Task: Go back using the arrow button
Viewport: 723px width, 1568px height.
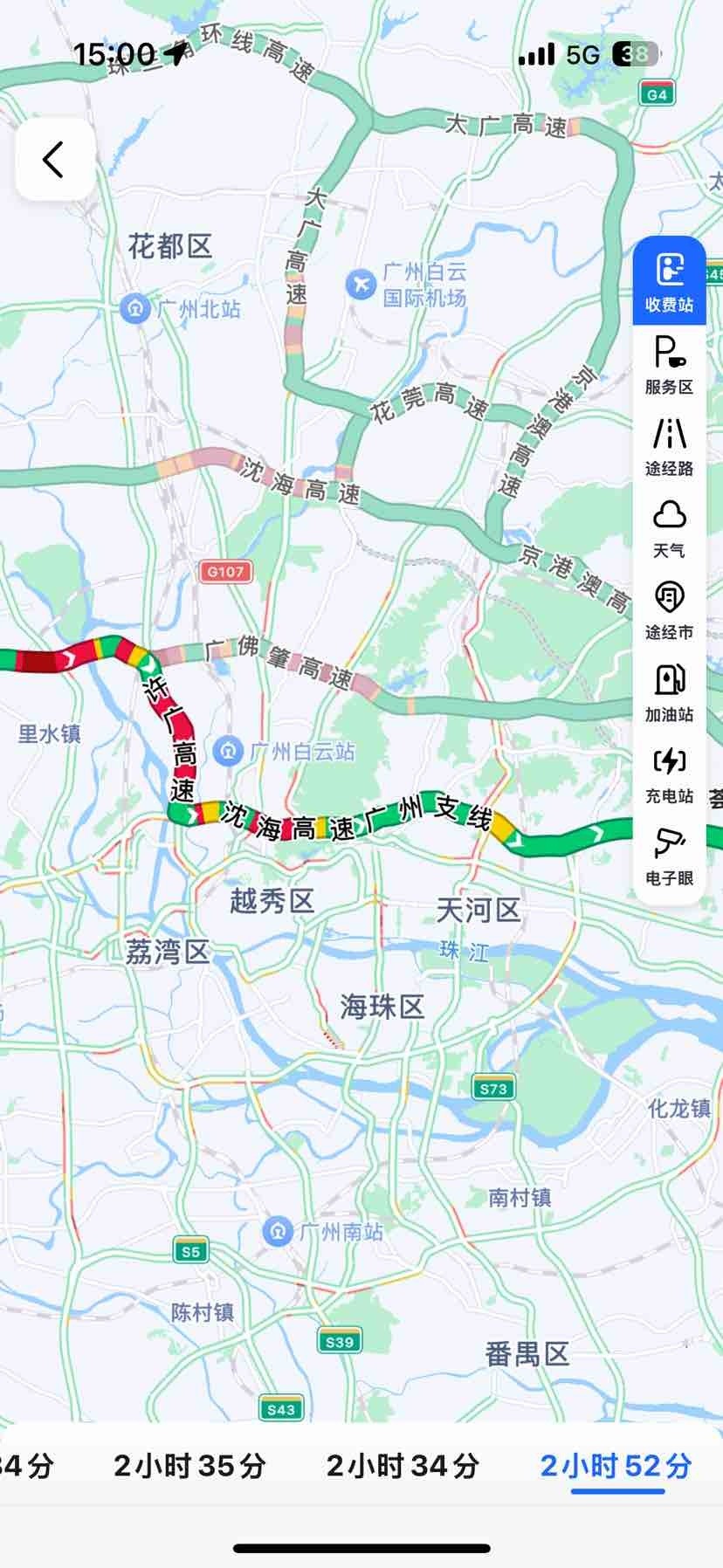Action: click(x=54, y=160)
